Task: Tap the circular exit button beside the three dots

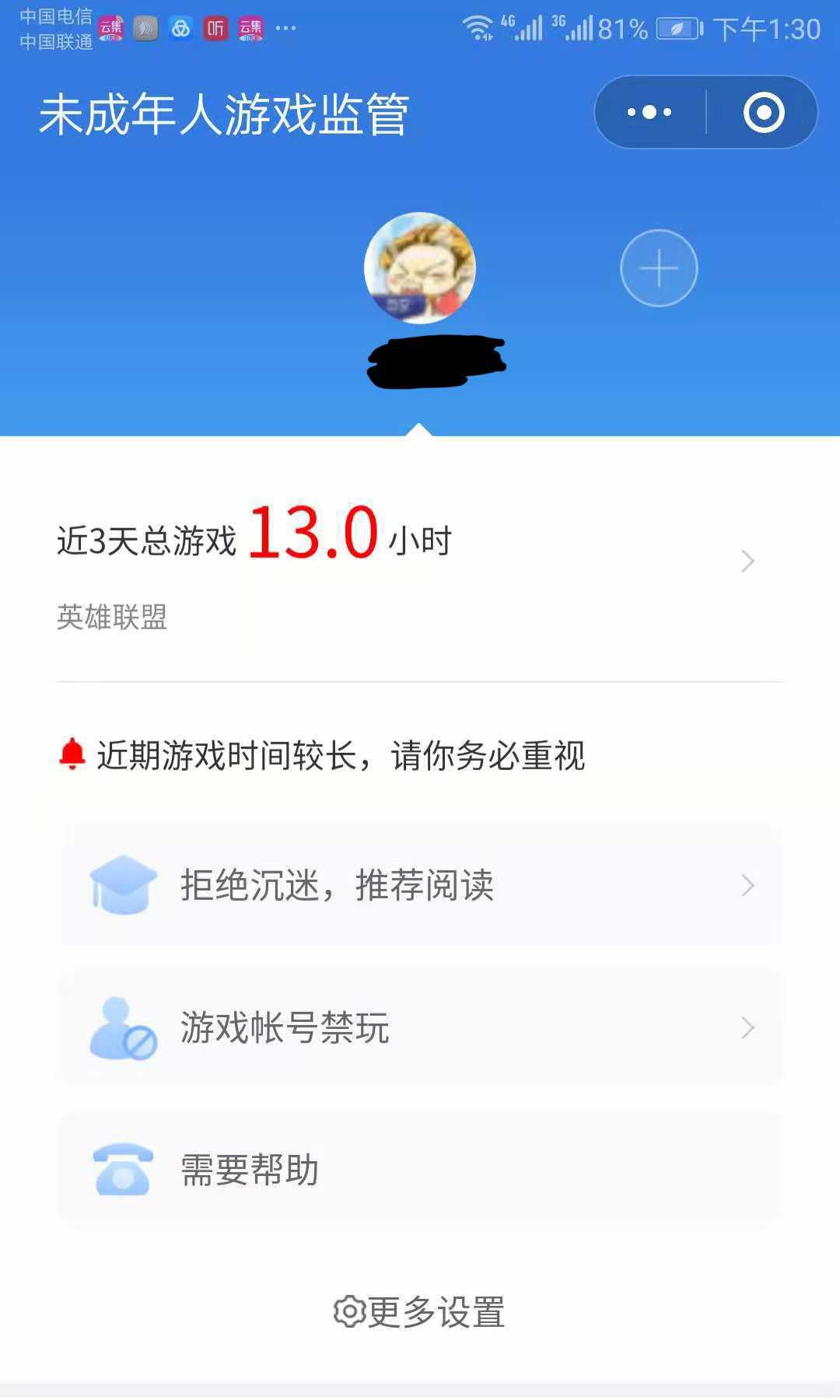Action: pos(764,111)
